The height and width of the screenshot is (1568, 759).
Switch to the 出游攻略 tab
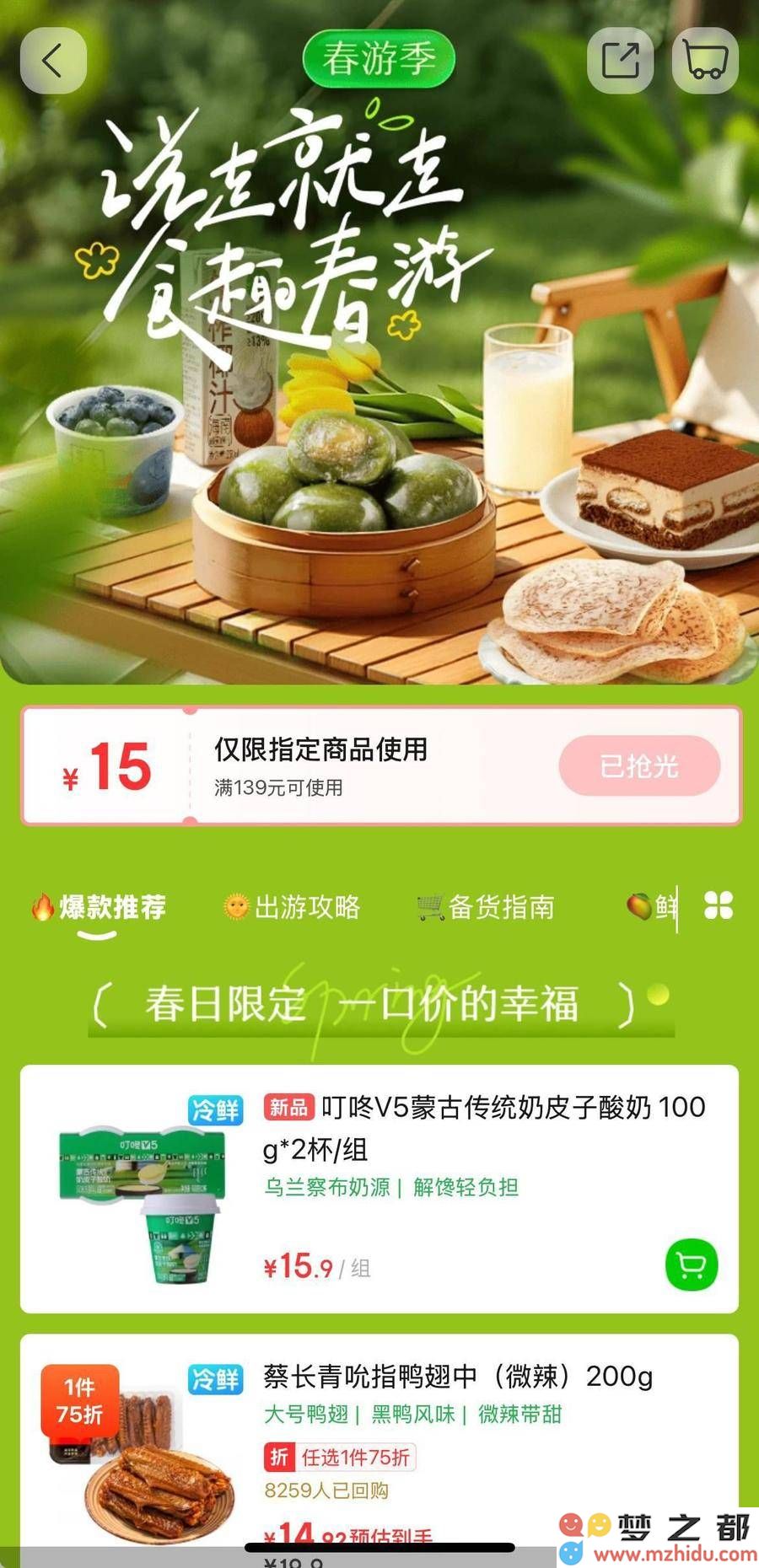[293, 907]
